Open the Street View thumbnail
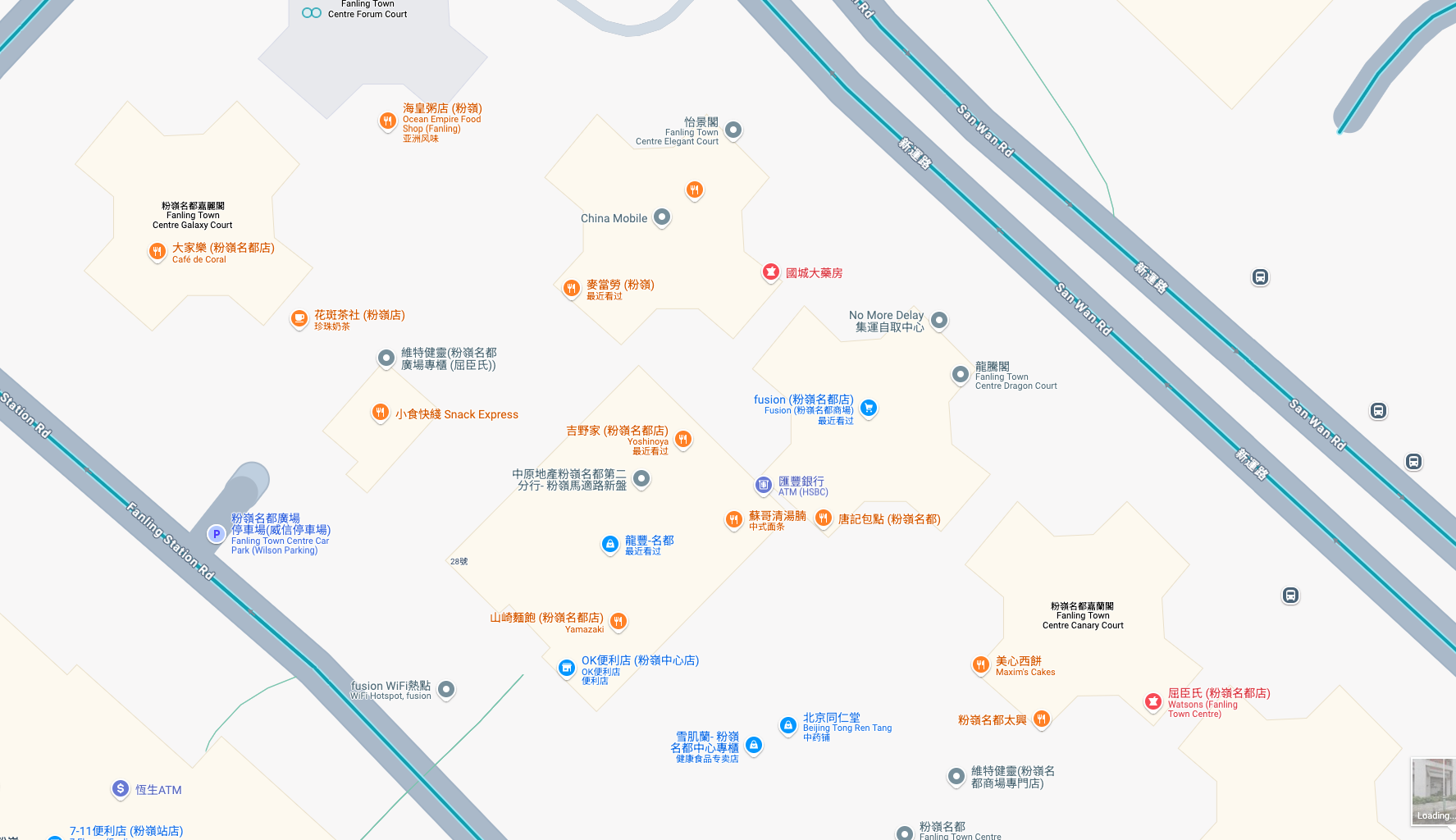This screenshot has height=840, width=1456. point(1433,791)
